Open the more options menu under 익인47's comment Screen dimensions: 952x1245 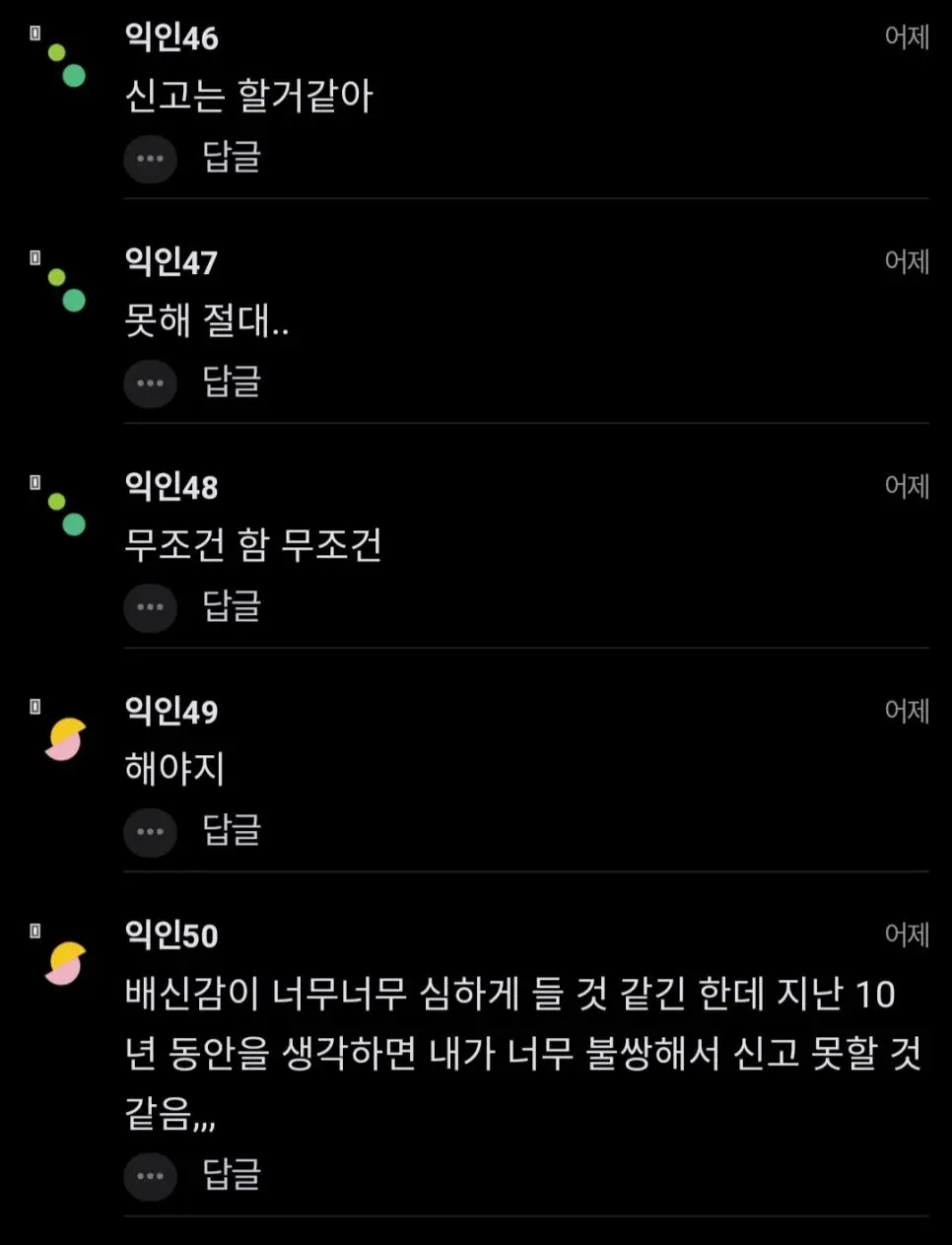[x=150, y=383]
